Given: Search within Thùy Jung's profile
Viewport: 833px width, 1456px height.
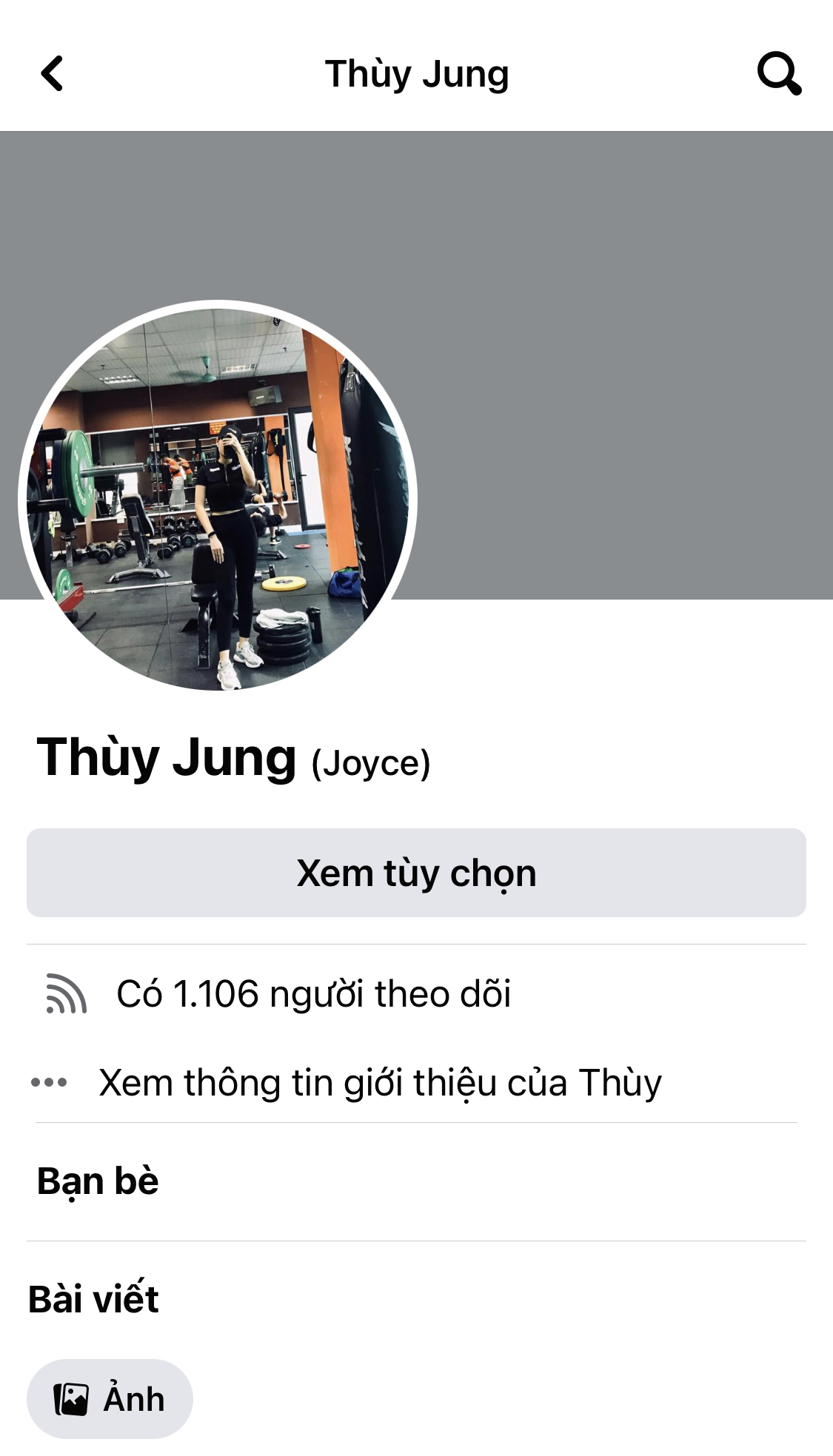Looking at the screenshot, I should click(779, 74).
